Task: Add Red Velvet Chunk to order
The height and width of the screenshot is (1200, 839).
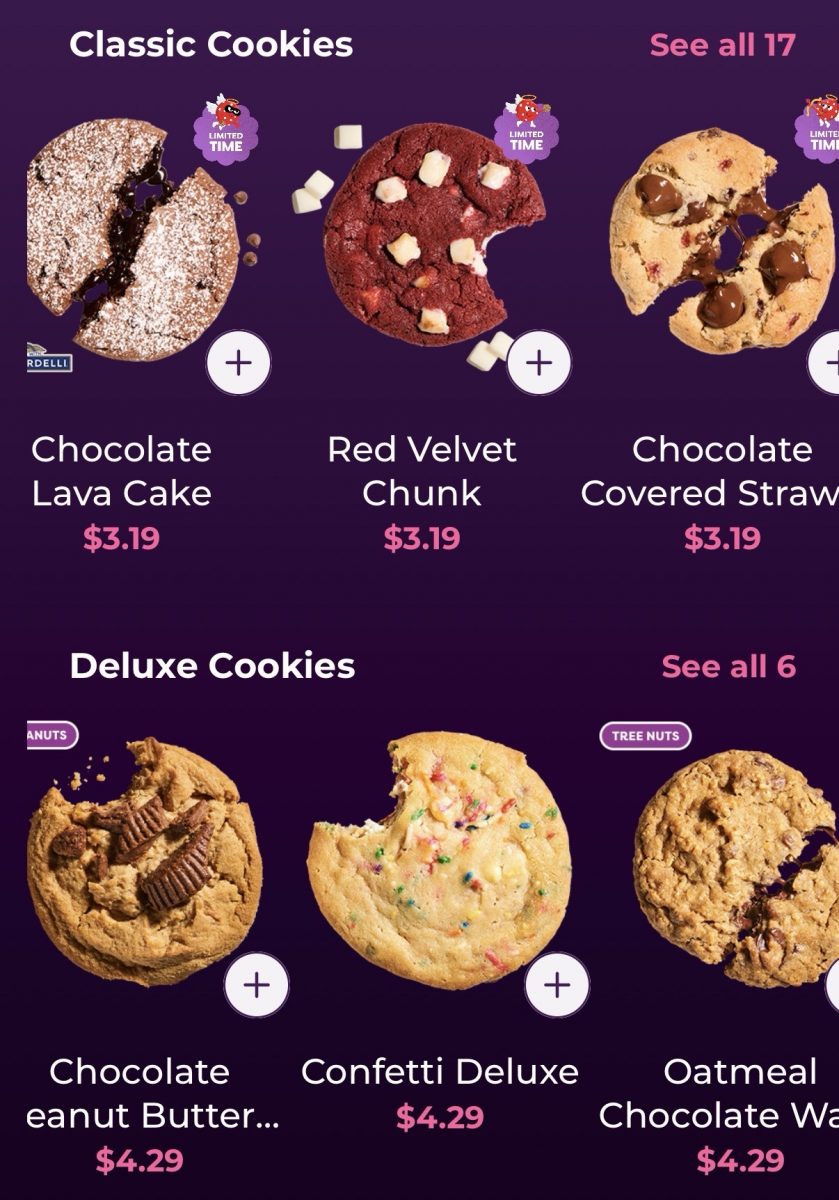Action: coord(539,362)
